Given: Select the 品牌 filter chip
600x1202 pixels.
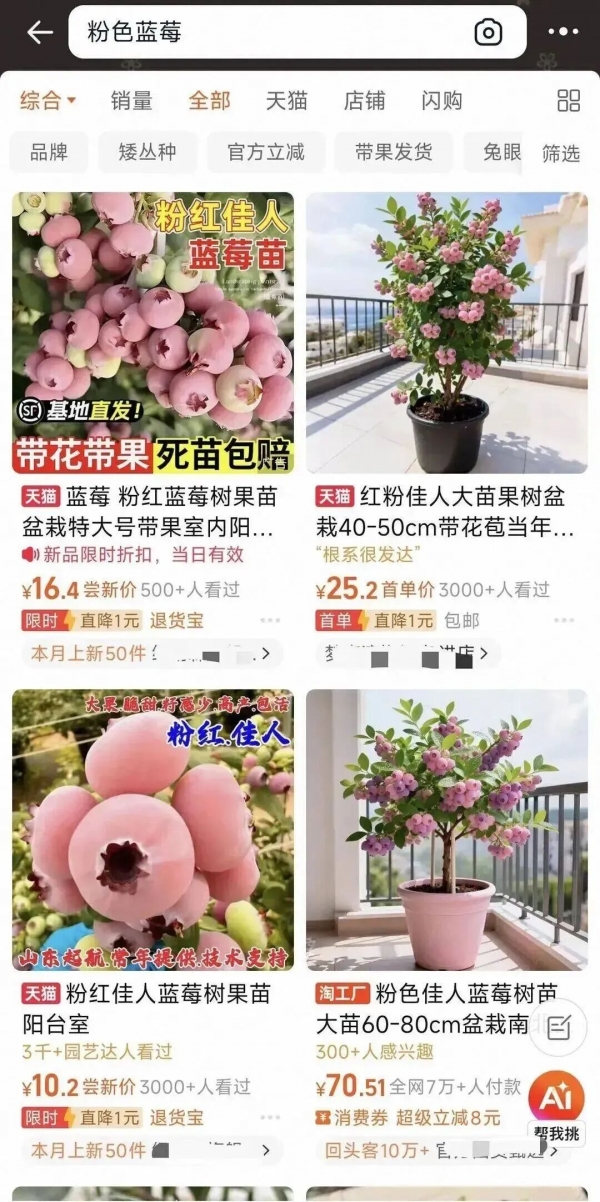Looking at the screenshot, I should 49,152.
